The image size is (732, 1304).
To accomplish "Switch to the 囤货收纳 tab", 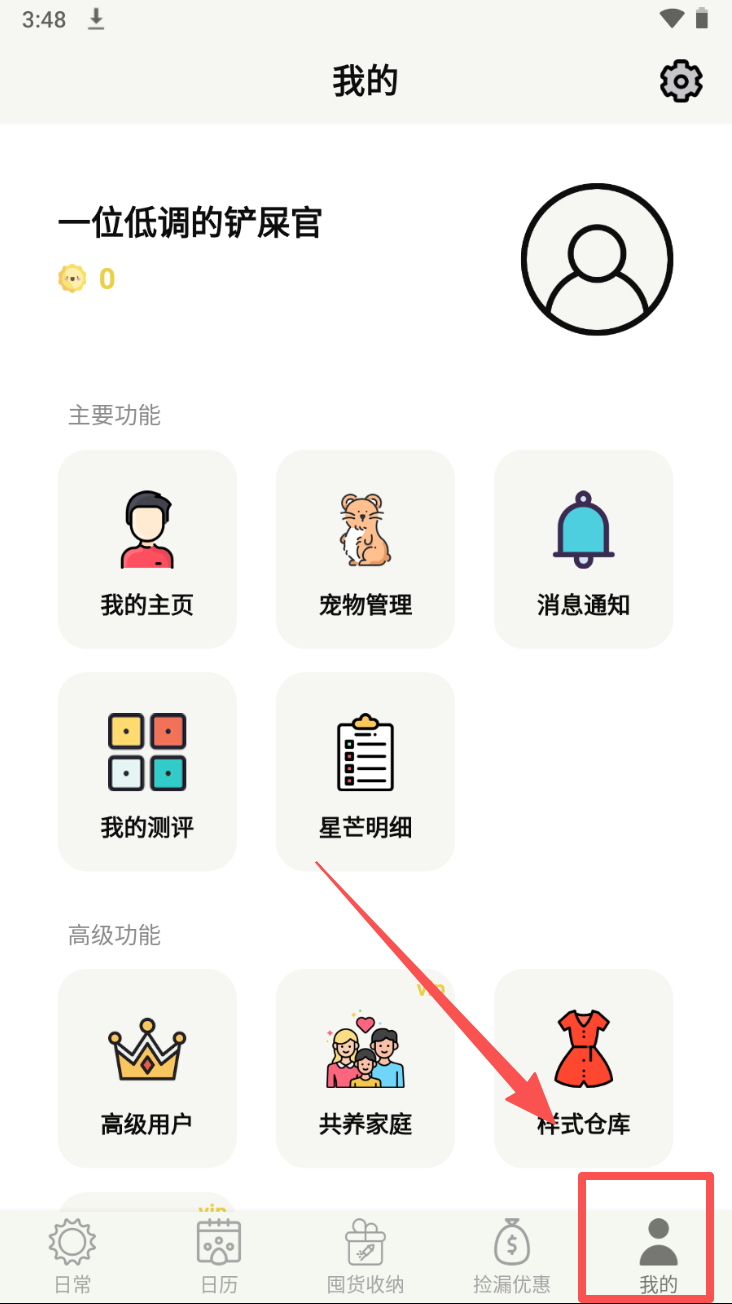I will (365, 1255).
